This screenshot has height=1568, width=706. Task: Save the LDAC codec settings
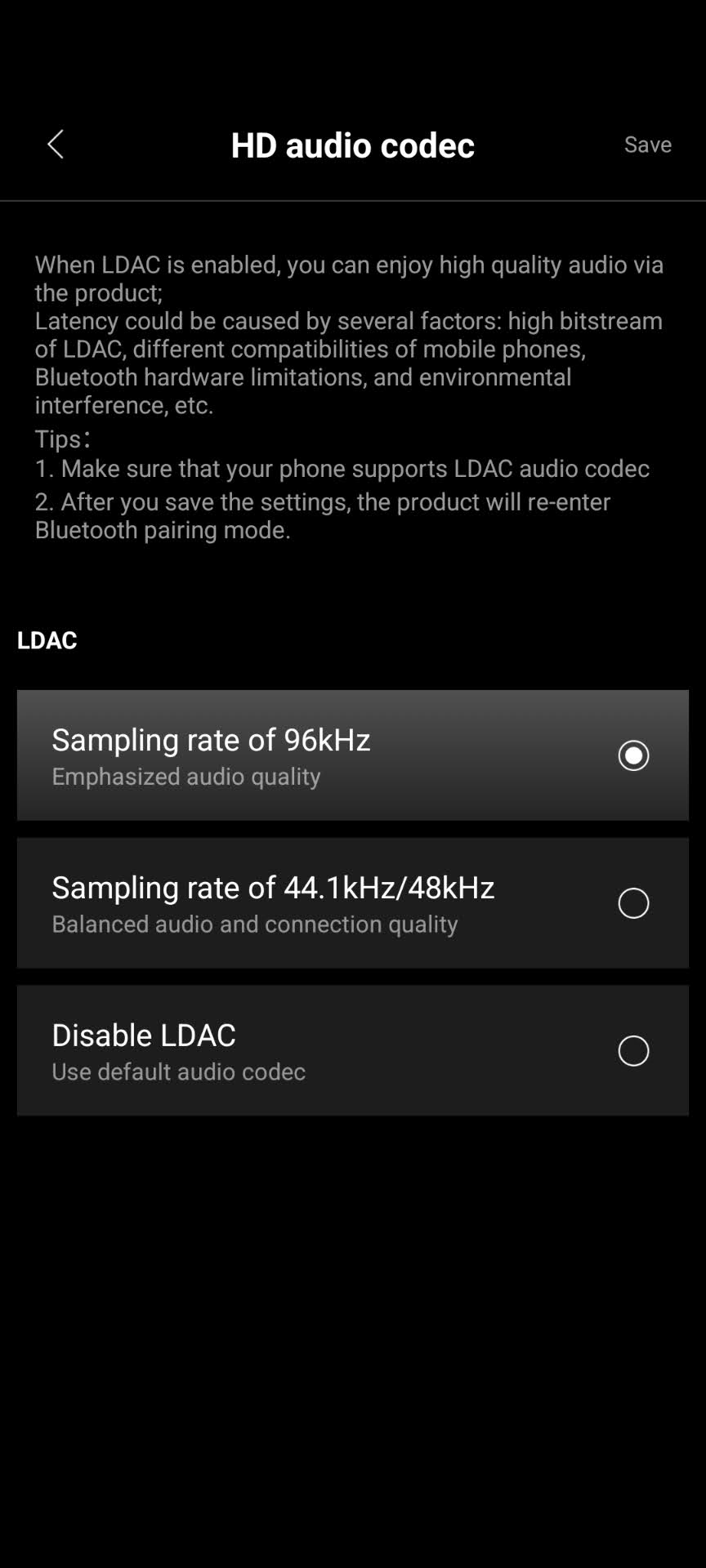(647, 145)
